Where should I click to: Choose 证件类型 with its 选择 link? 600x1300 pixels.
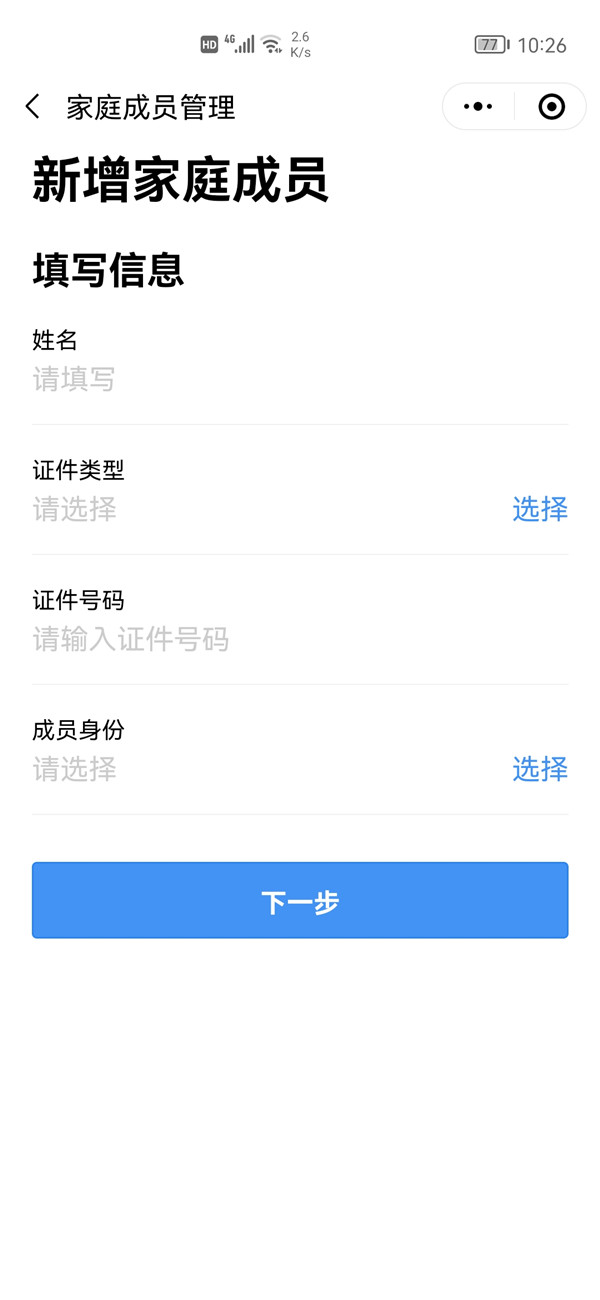click(x=539, y=509)
